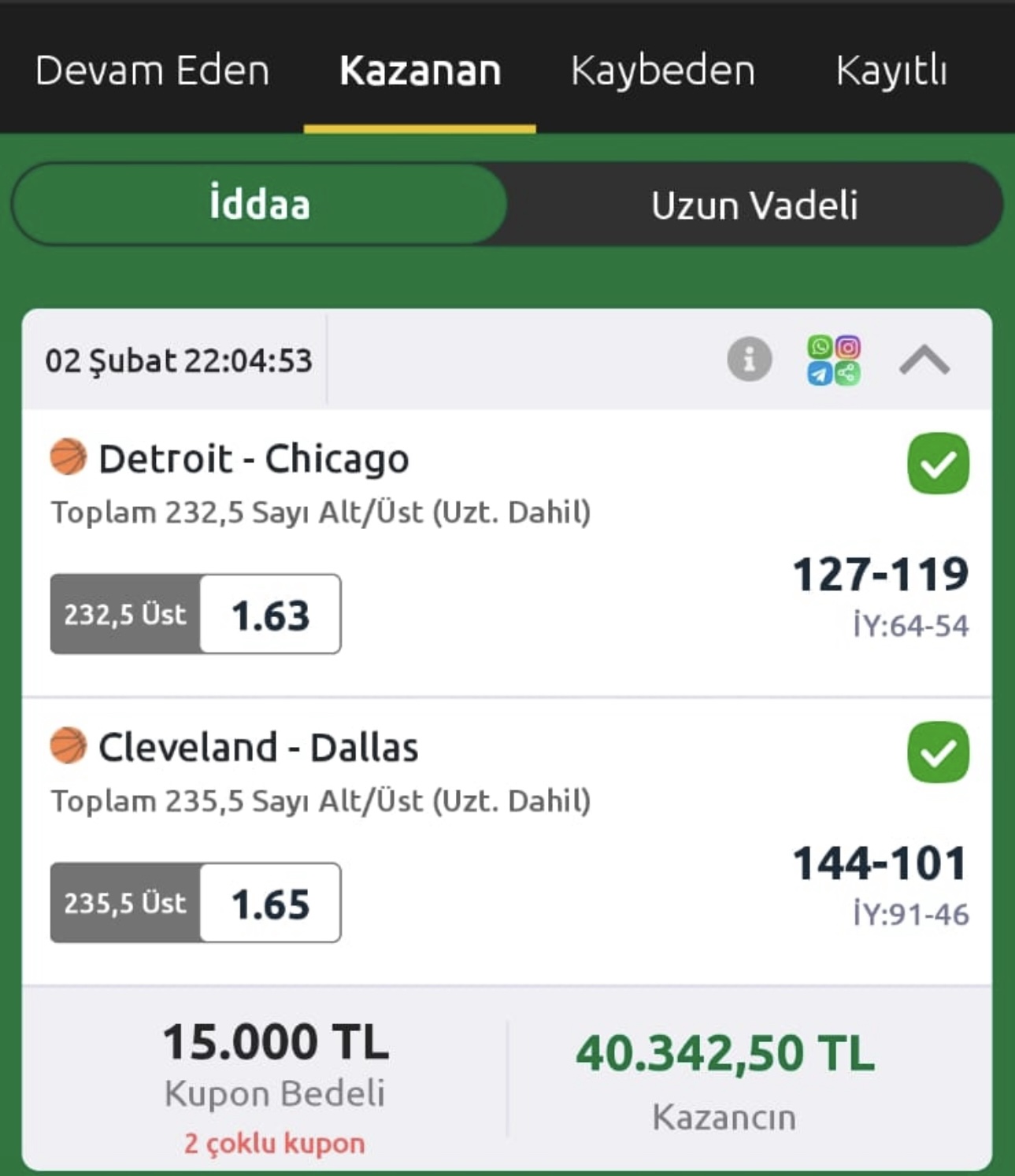This screenshot has width=1015, height=1176.
Task: Go to the Kayıtlı tab
Action: [891, 71]
